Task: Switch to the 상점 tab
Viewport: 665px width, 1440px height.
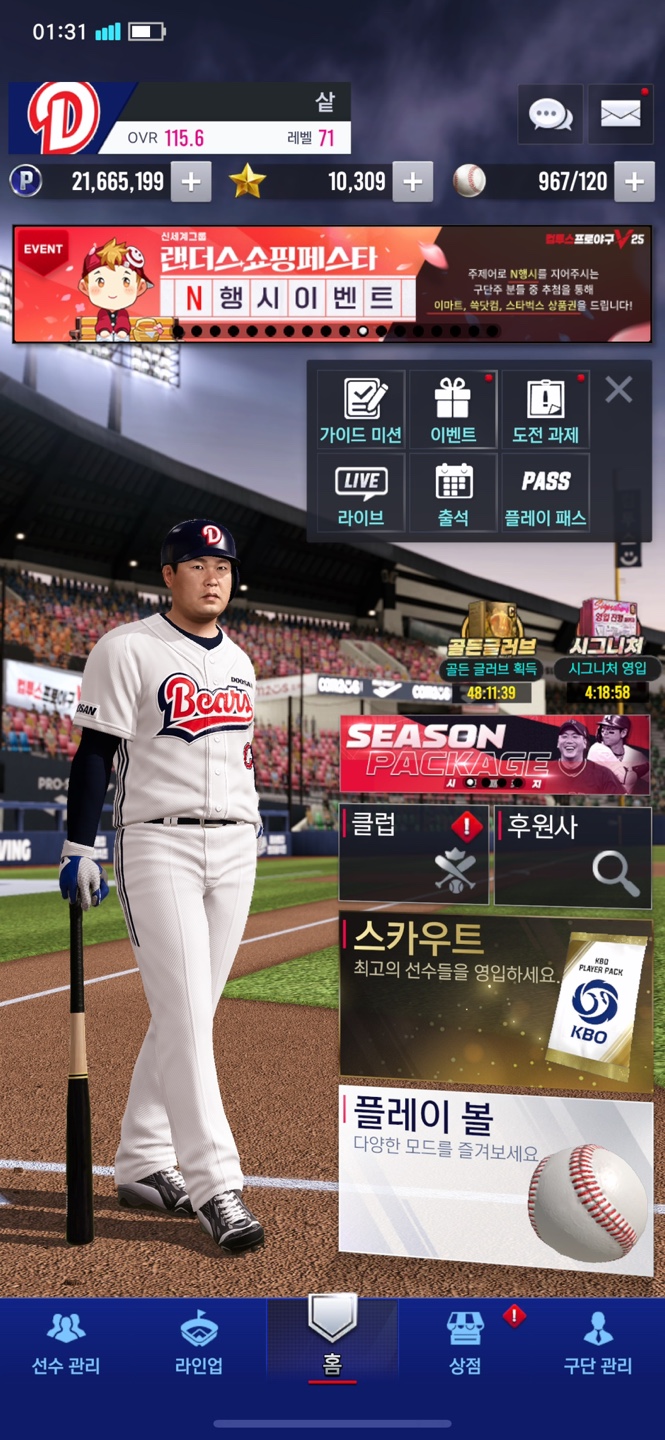Action: click(x=465, y=1345)
